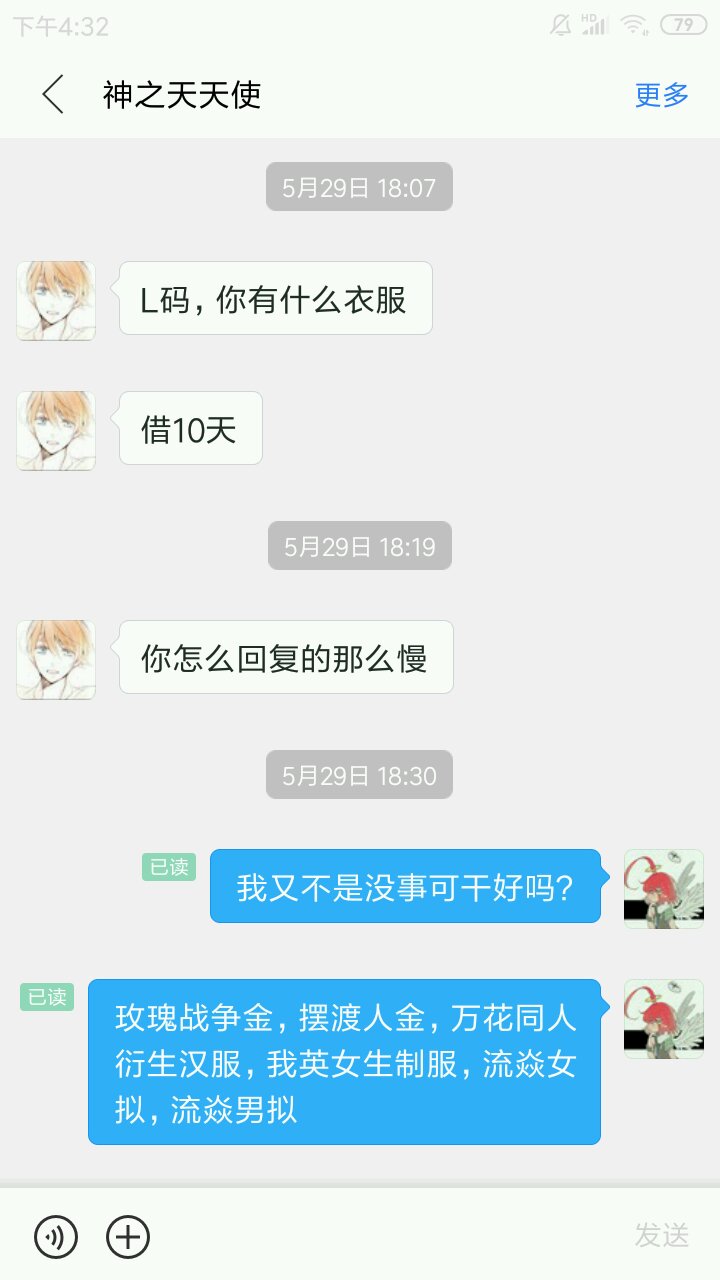Open the plus attachment options
The image size is (720, 1280).
pyautogui.click(x=128, y=1237)
